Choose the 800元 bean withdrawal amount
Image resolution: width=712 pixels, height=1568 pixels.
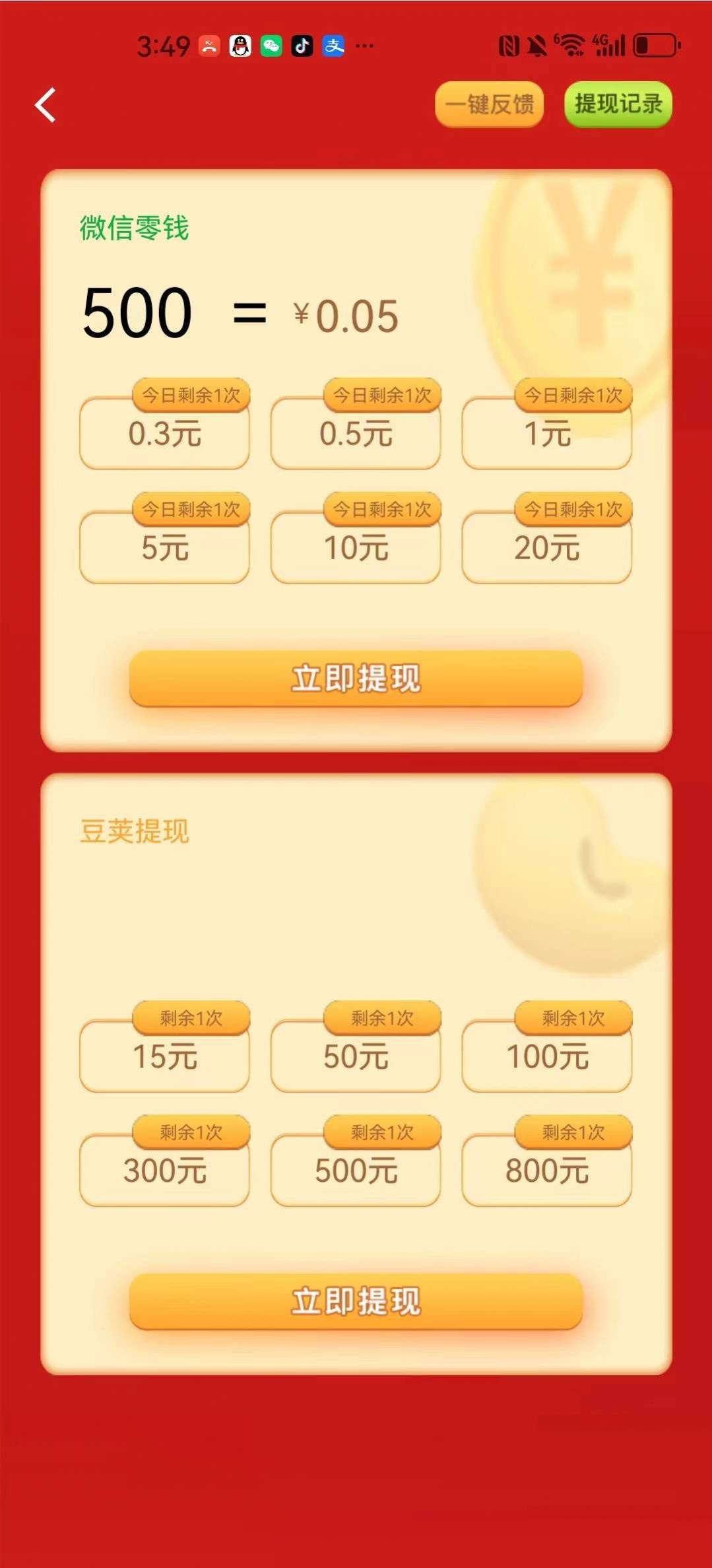pyautogui.click(x=546, y=1172)
